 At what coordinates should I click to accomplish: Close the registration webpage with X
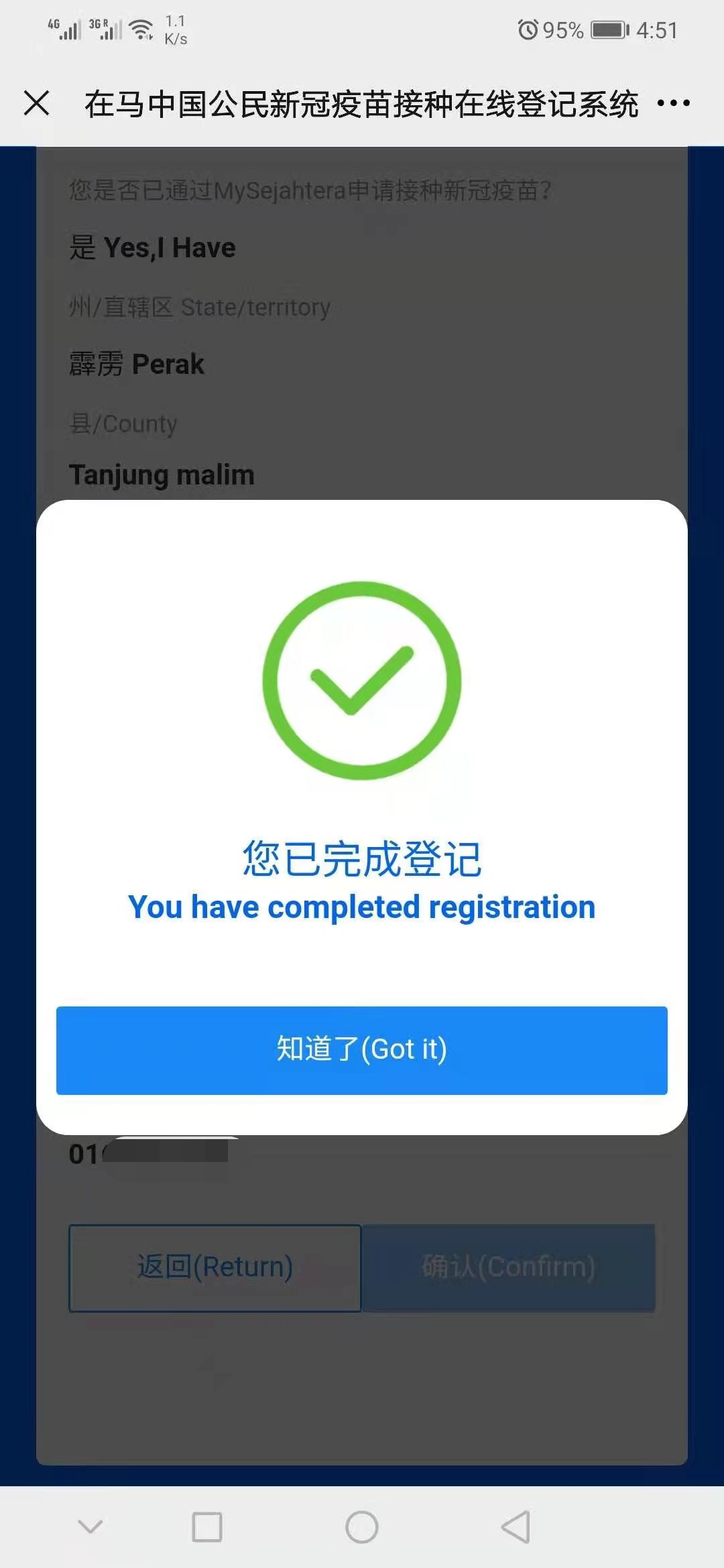tap(36, 103)
